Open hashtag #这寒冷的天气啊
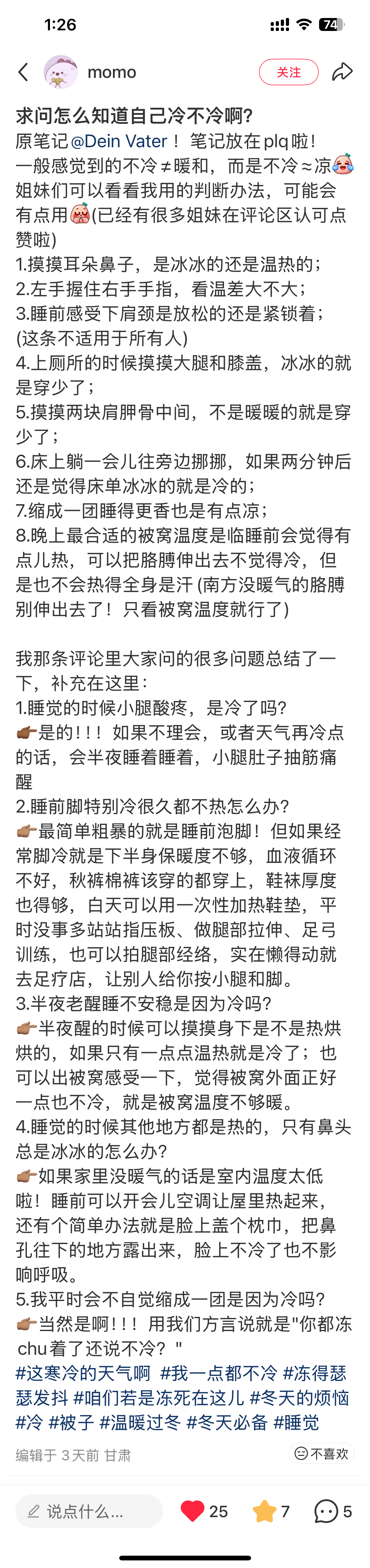 click(x=83, y=1373)
